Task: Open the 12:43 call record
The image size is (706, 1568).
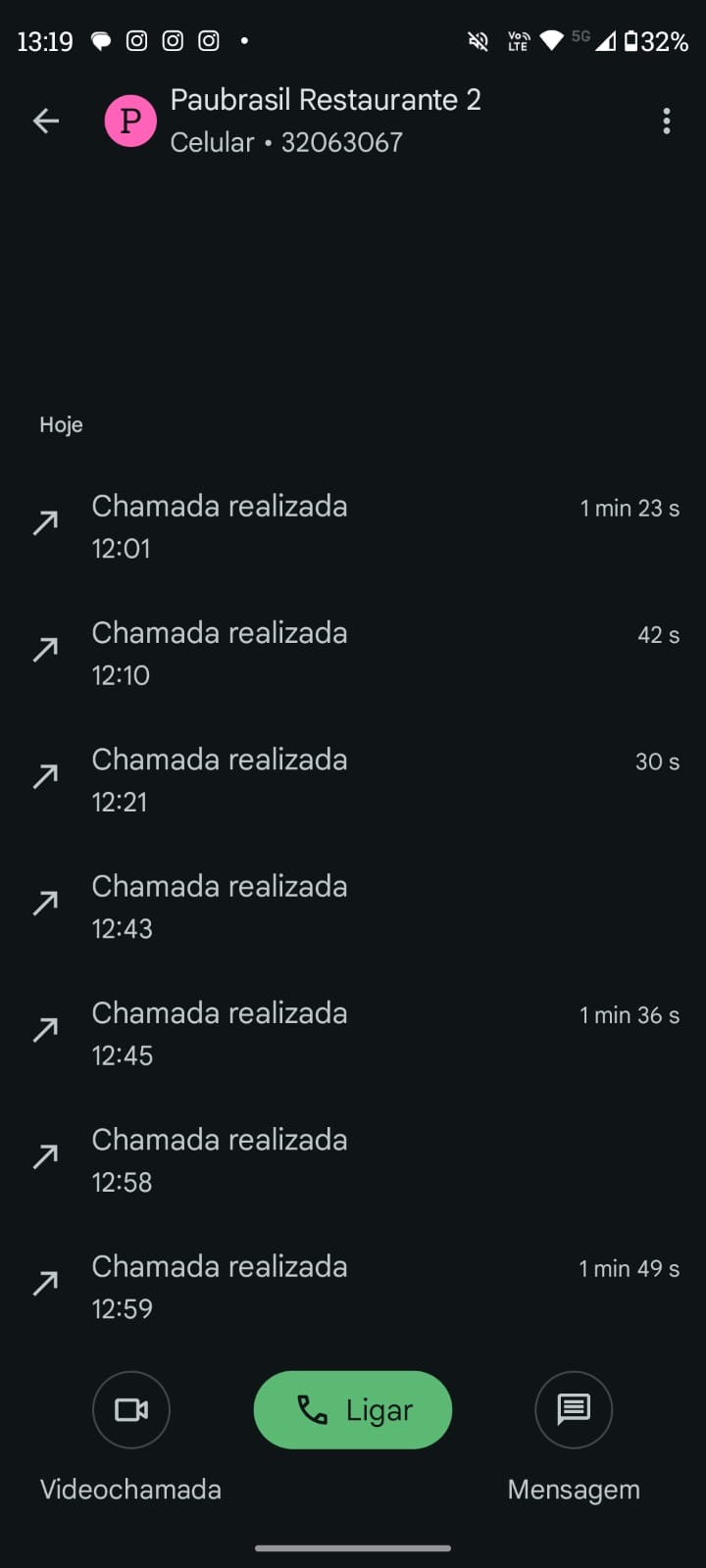Action: 353,906
